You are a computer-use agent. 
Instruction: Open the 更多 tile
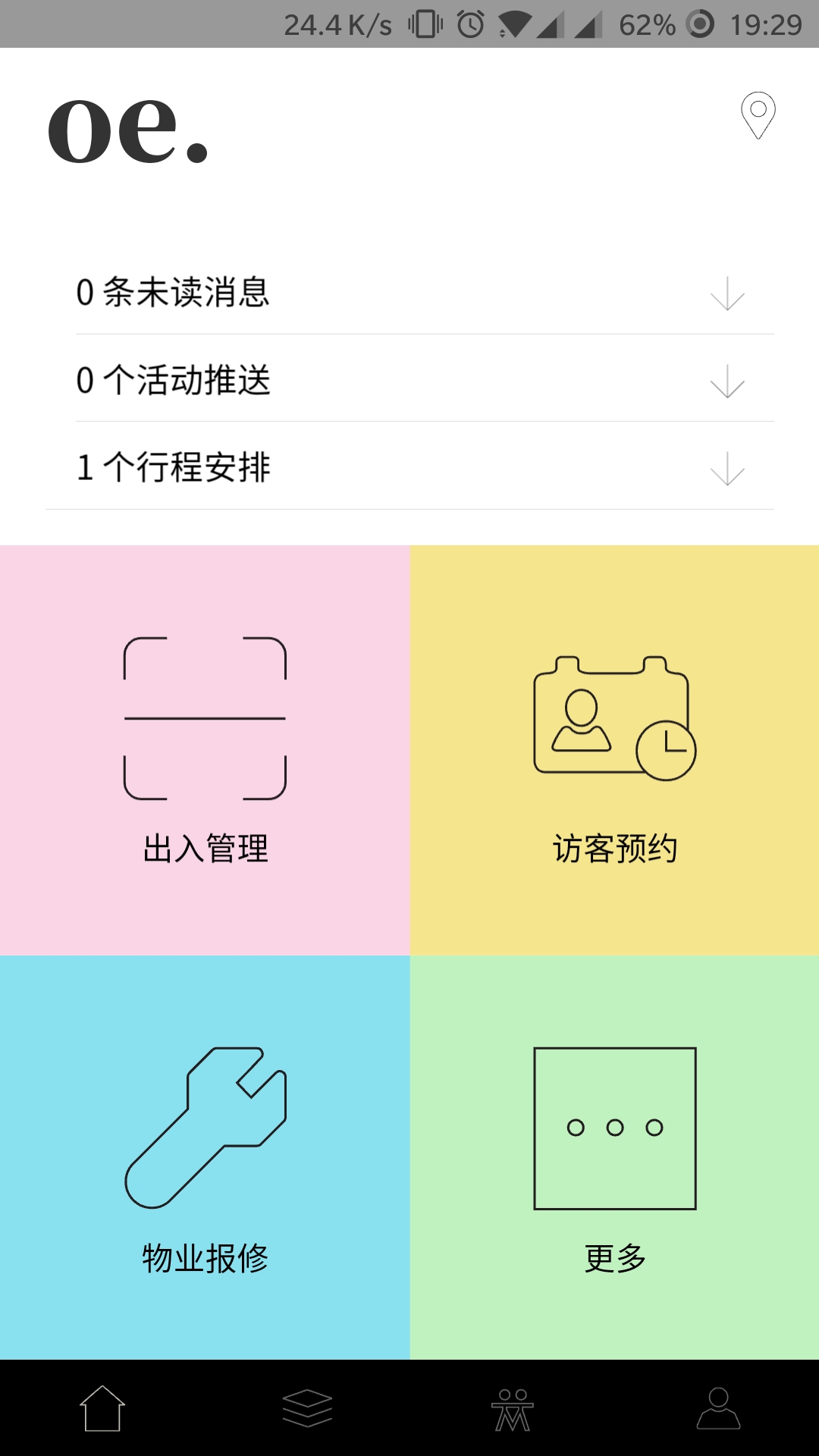(x=614, y=1157)
